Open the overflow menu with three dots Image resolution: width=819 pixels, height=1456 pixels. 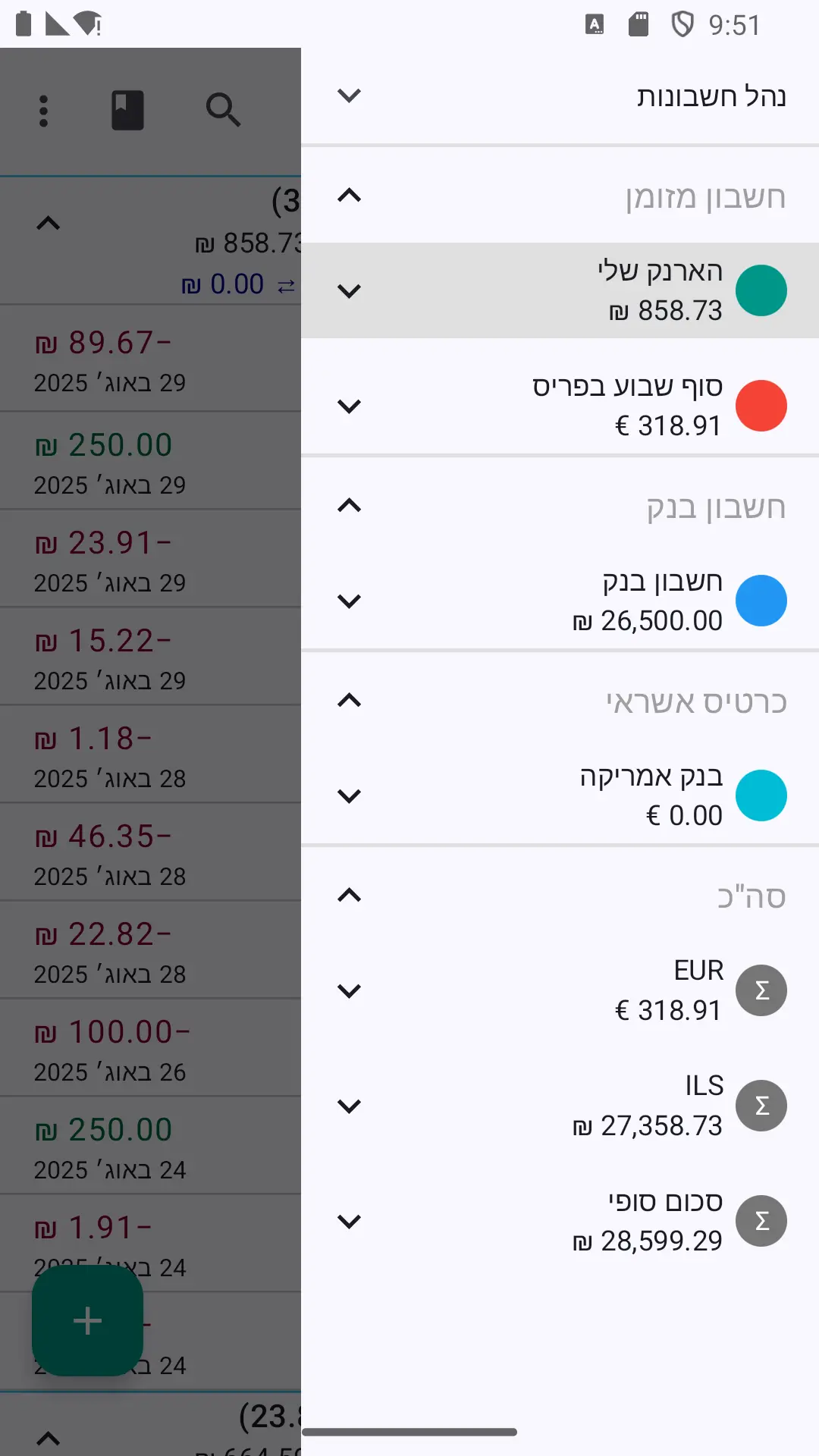[44, 111]
